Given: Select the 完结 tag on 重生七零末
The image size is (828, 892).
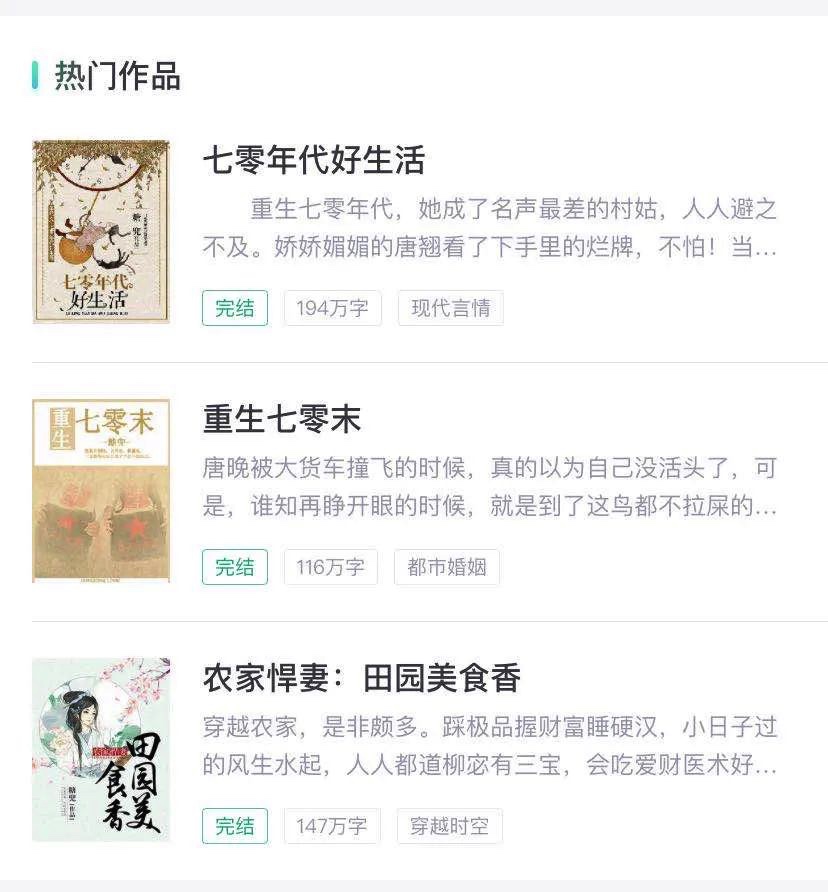Looking at the screenshot, I should [234, 567].
